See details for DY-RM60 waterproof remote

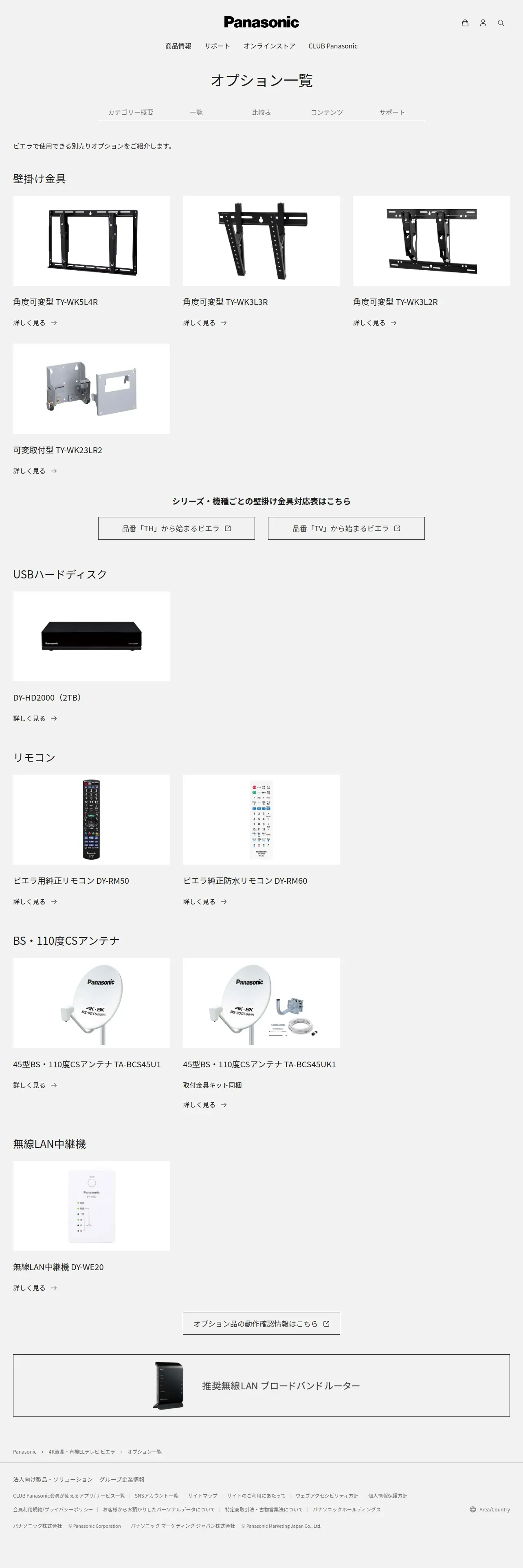point(205,902)
